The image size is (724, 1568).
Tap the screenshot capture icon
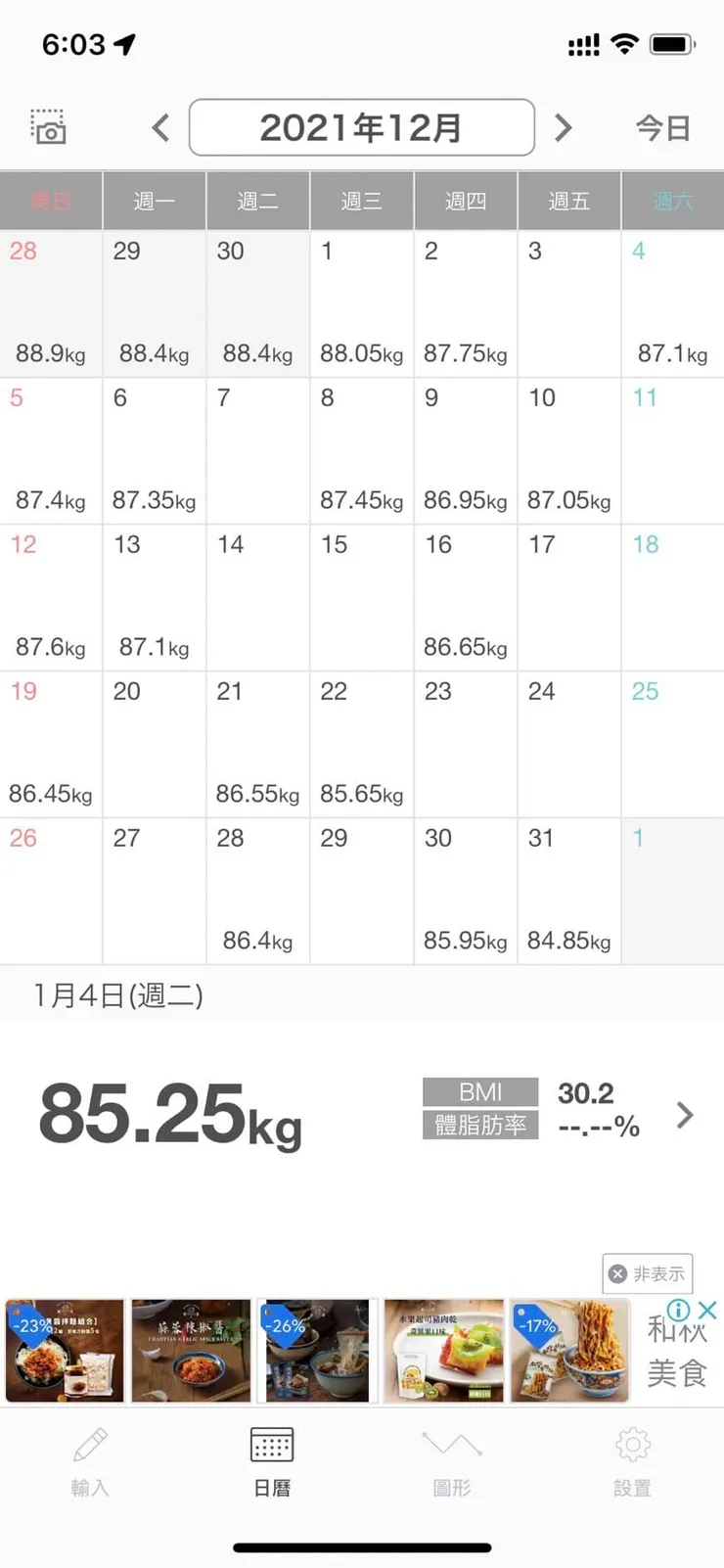[48, 127]
